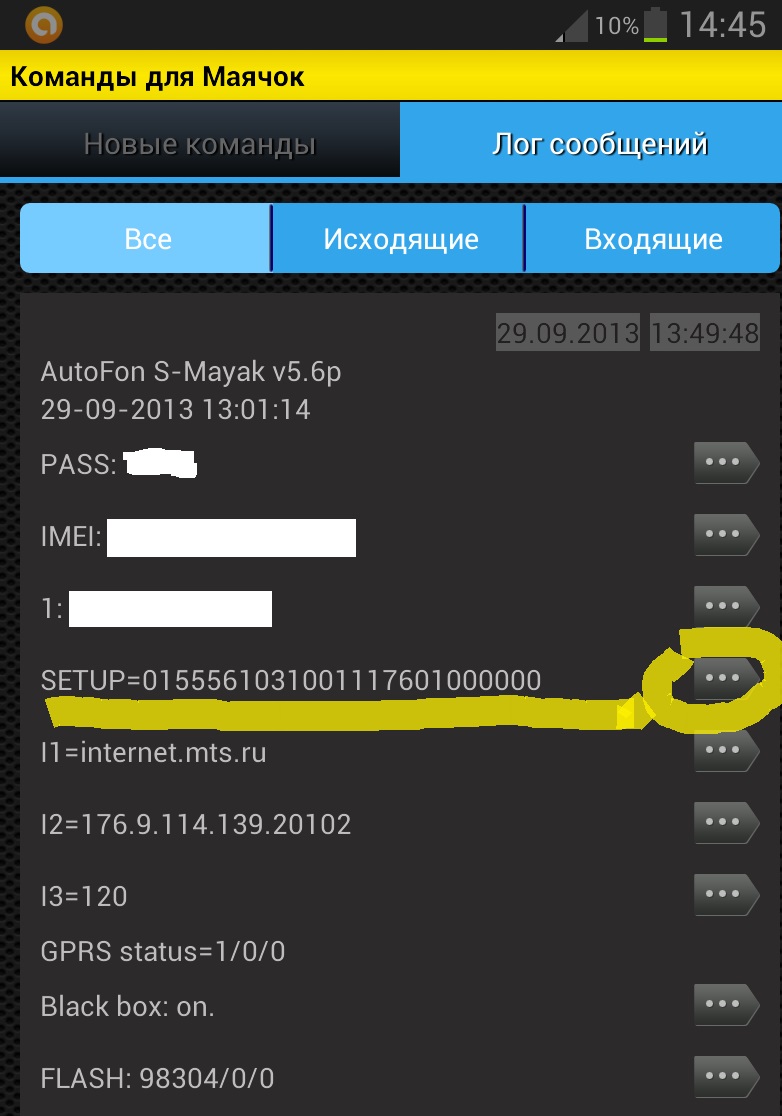Filter by Исходящие messages
The height and width of the screenshot is (1116, 782).
pos(400,239)
